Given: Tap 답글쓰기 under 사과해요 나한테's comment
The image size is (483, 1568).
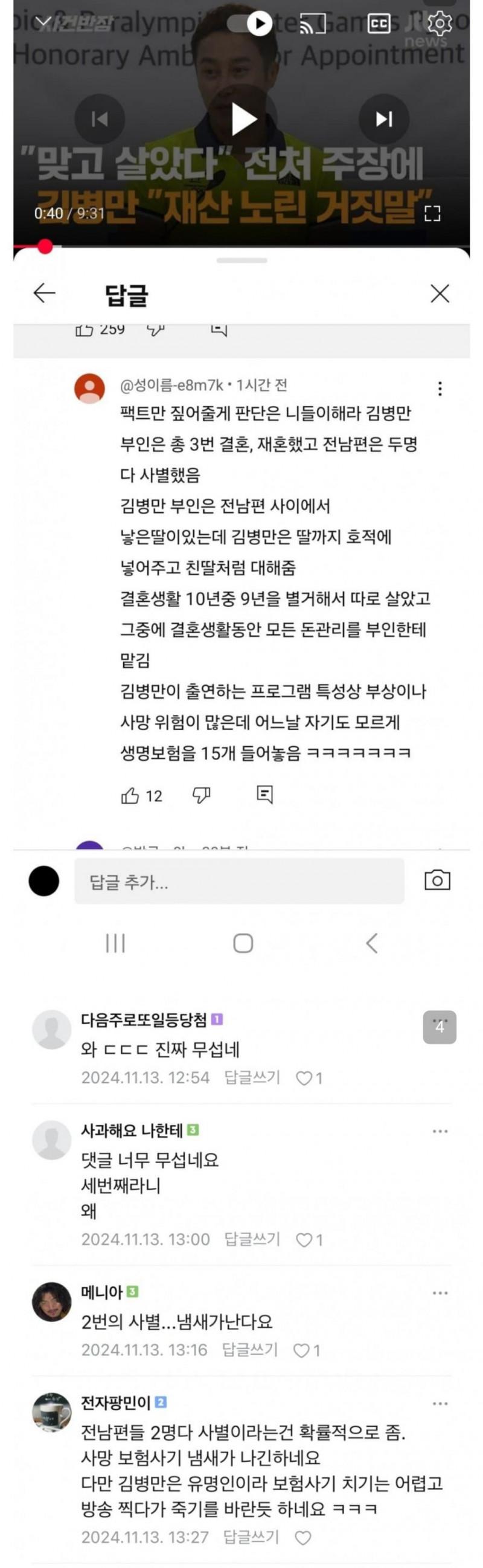Looking at the screenshot, I should pos(252,1239).
